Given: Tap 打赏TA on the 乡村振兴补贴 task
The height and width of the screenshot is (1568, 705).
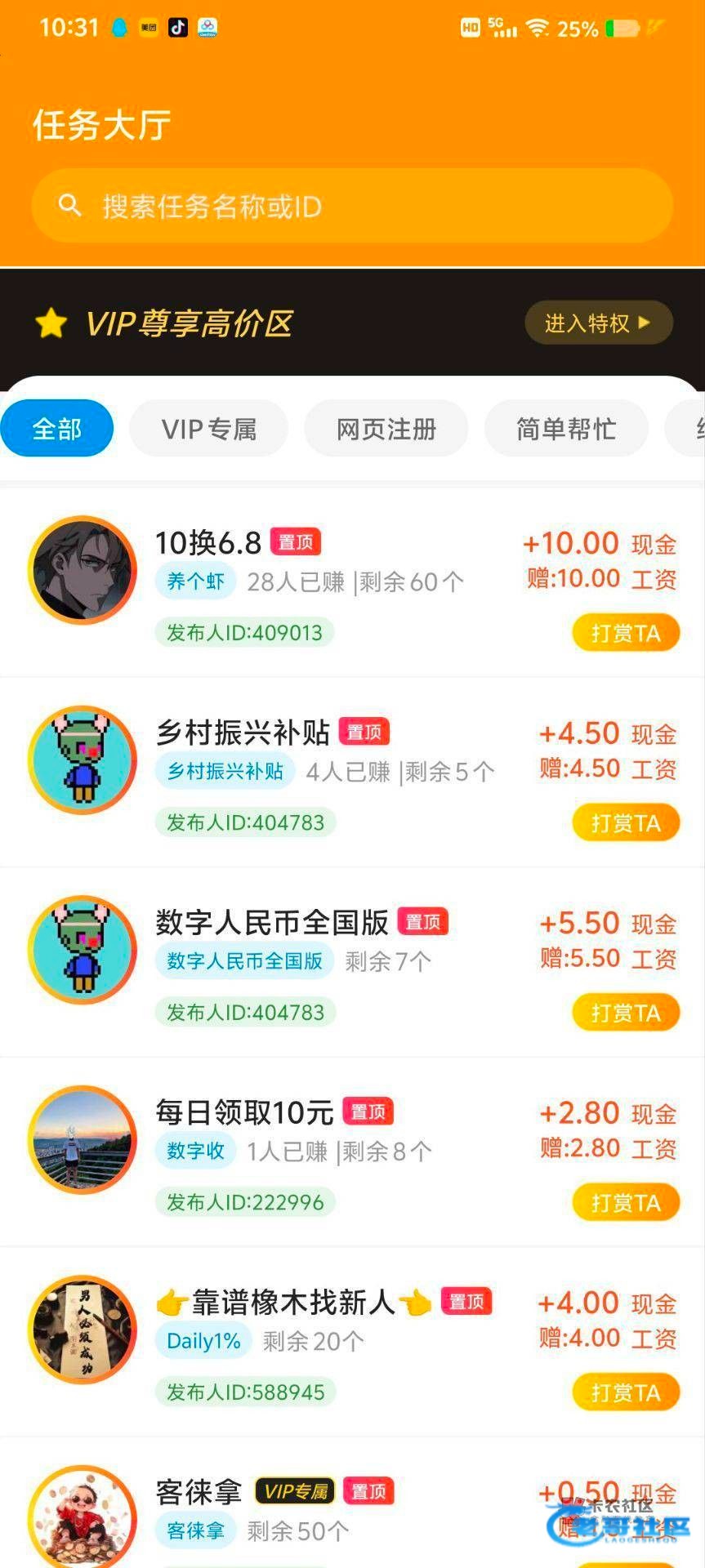Looking at the screenshot, I should tap(625, 822).
